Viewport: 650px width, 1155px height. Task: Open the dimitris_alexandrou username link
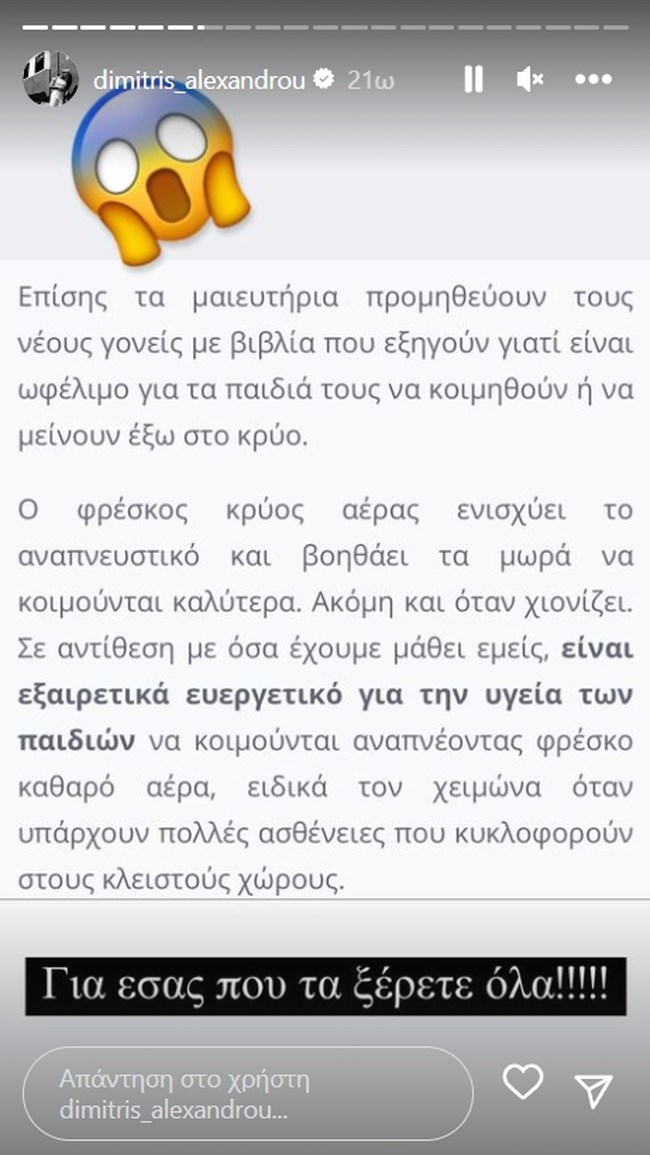tap(199, 81)
